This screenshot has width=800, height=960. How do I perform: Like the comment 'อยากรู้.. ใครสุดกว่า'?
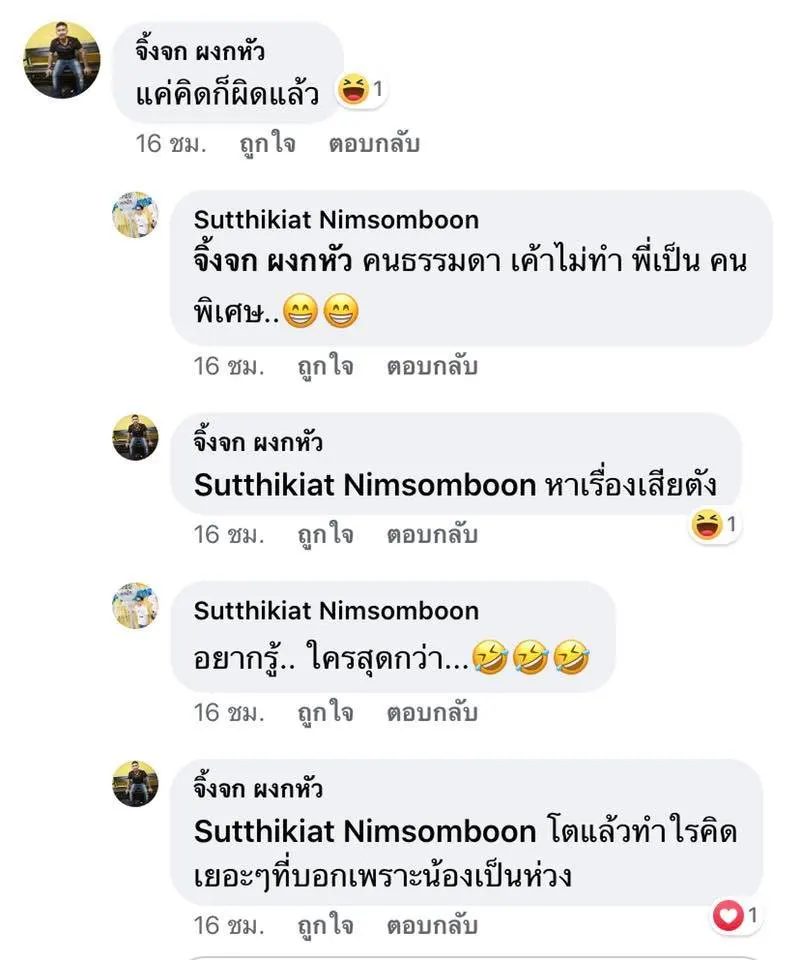(325, 713)
